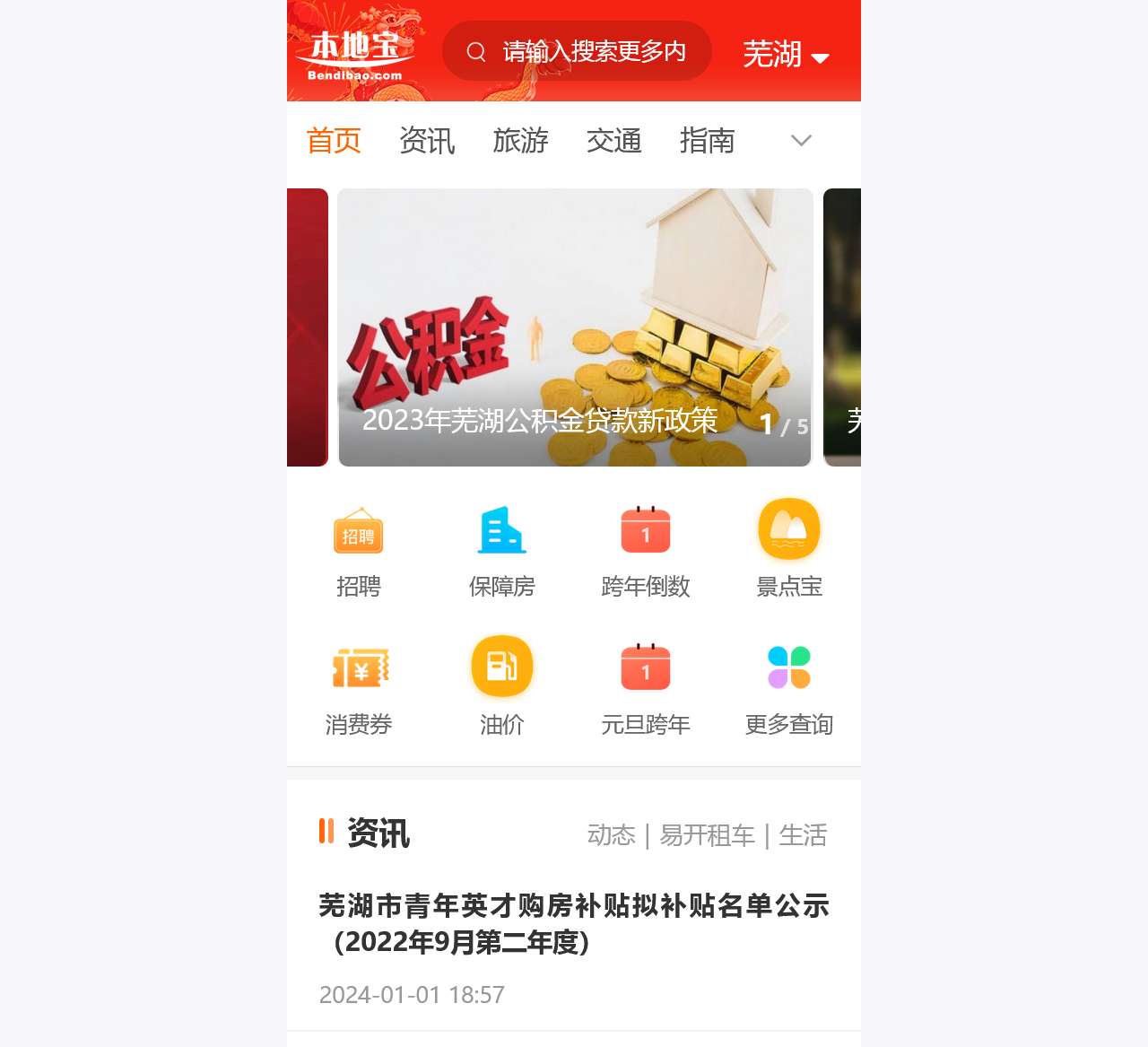
Task: Open the 易开租车 link
Action: (707, 835)
